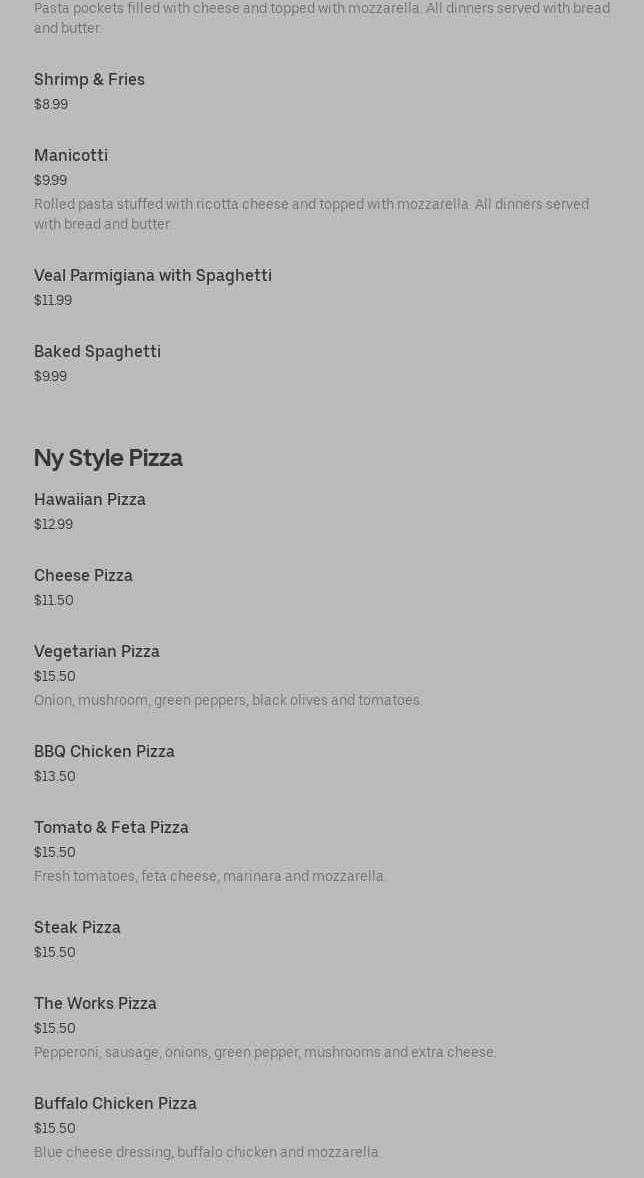Viewport: 644px width, 1178px height.
Task: Open the Shrimp & Fries item
Action: pyautogui.click(x=89, y=80)
